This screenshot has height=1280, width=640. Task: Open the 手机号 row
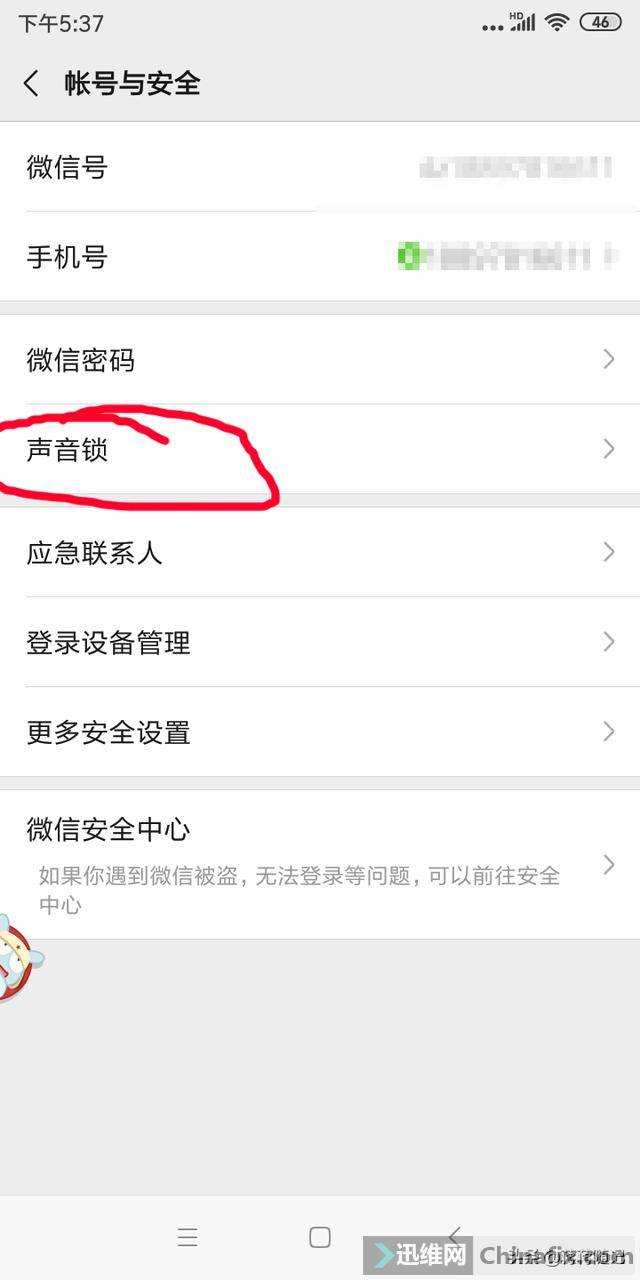point(320,257)
